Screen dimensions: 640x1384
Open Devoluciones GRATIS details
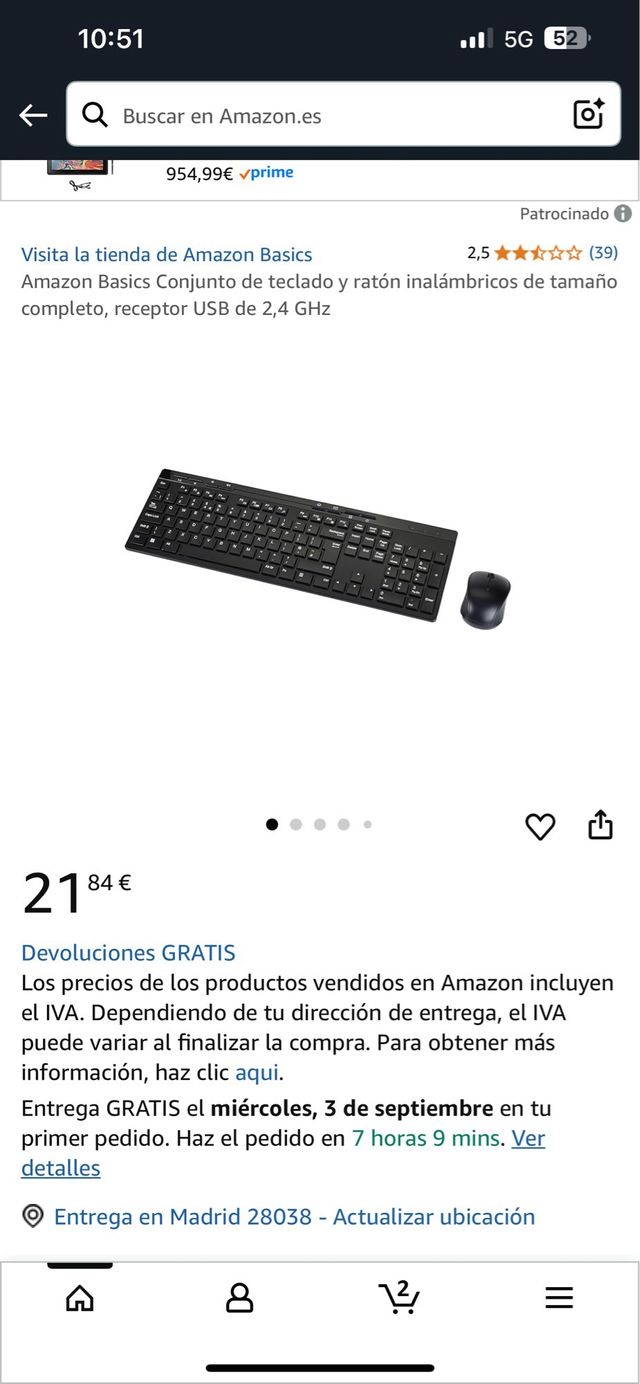(128, 953)
